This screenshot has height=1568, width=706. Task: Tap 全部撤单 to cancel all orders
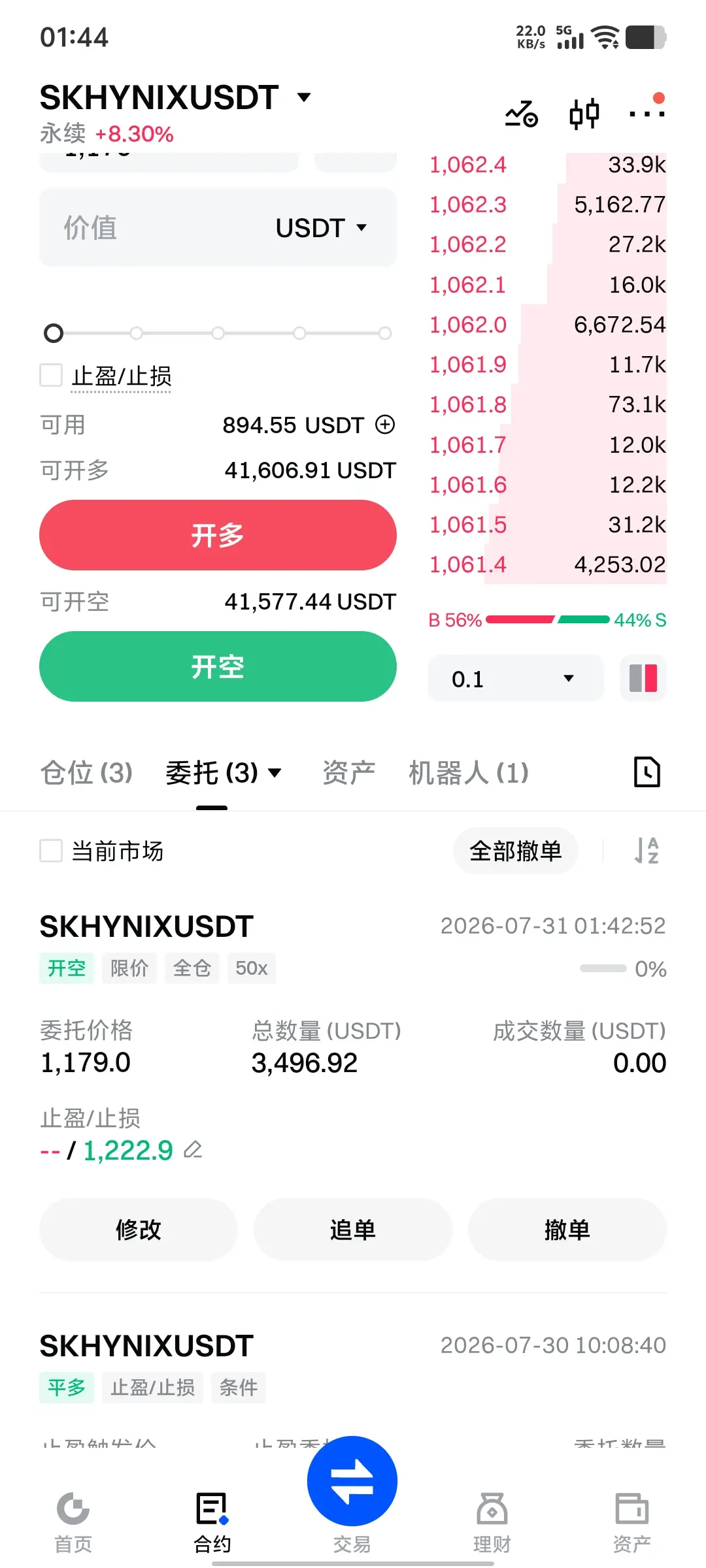tap(515, 851)
